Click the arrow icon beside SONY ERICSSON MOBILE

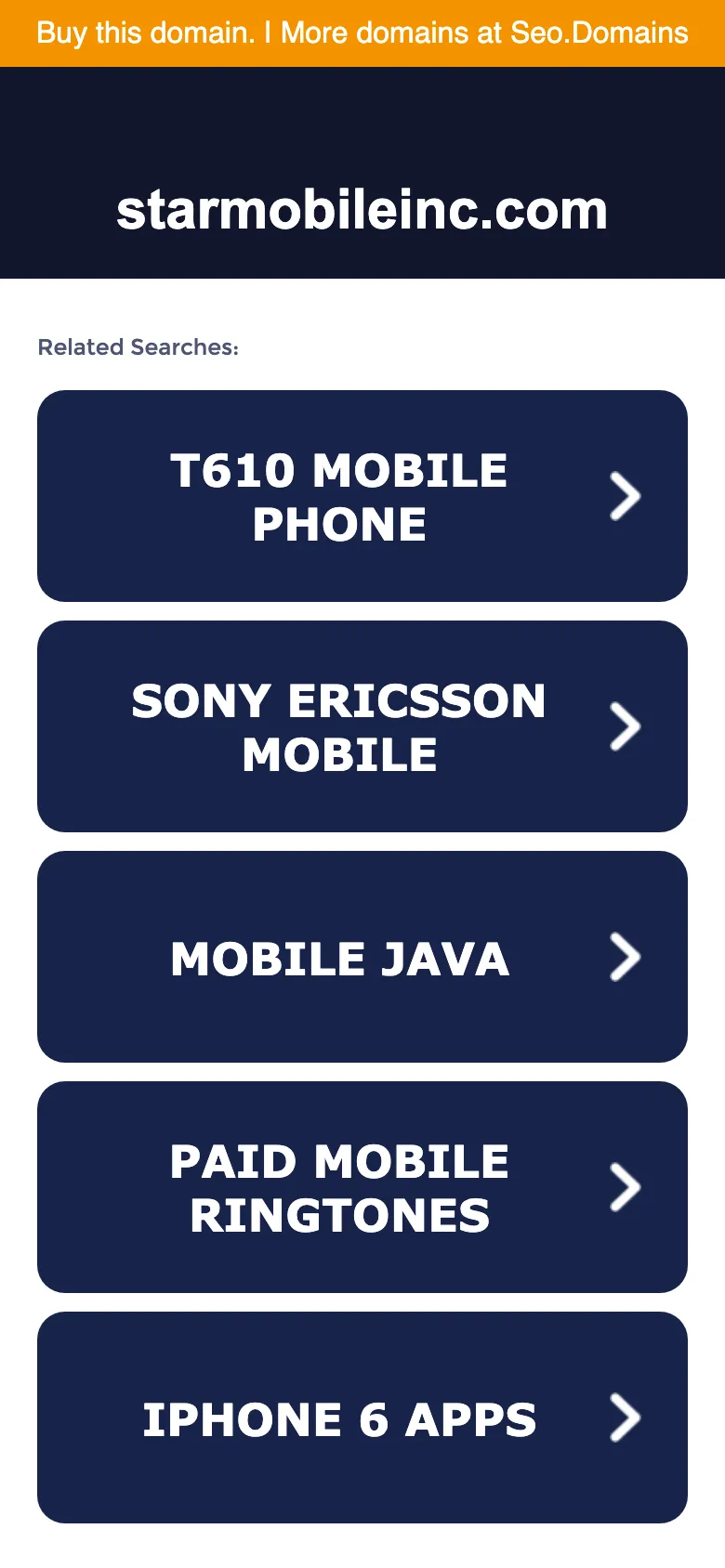tap(623, 726)
